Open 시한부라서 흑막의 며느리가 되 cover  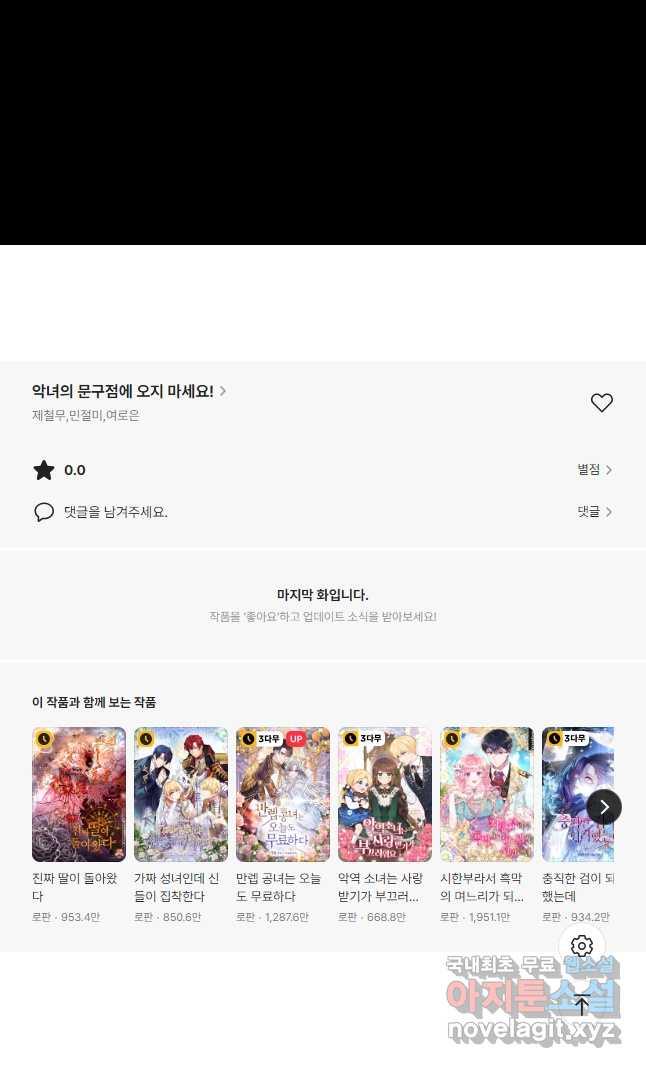[487, 794]
